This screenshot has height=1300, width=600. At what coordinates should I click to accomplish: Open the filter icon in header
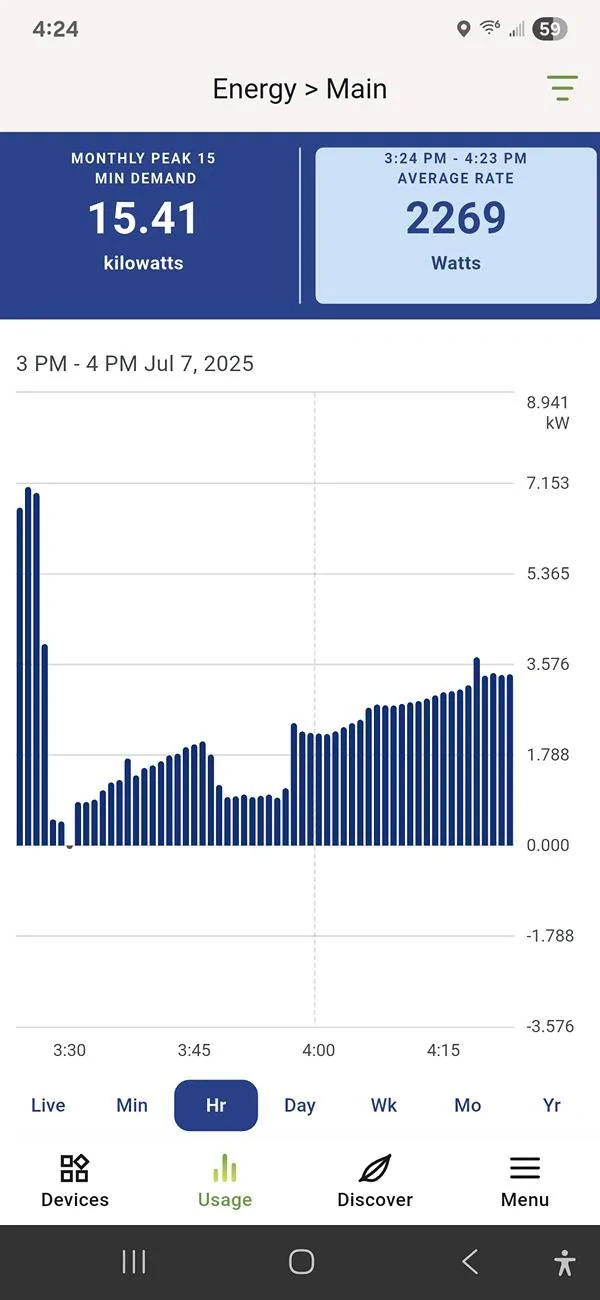[562, 88]
